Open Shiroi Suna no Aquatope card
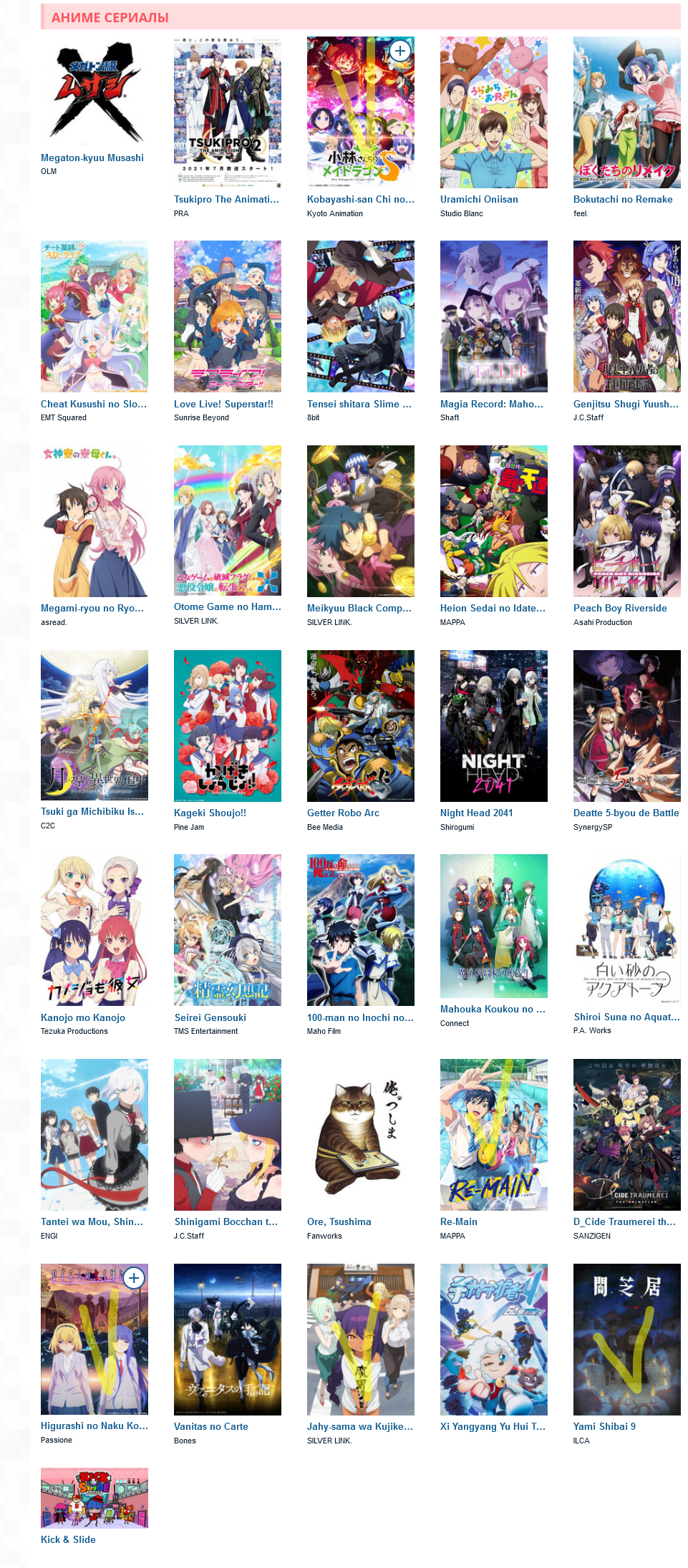The image size is (688, 1568). click(626, 930)
